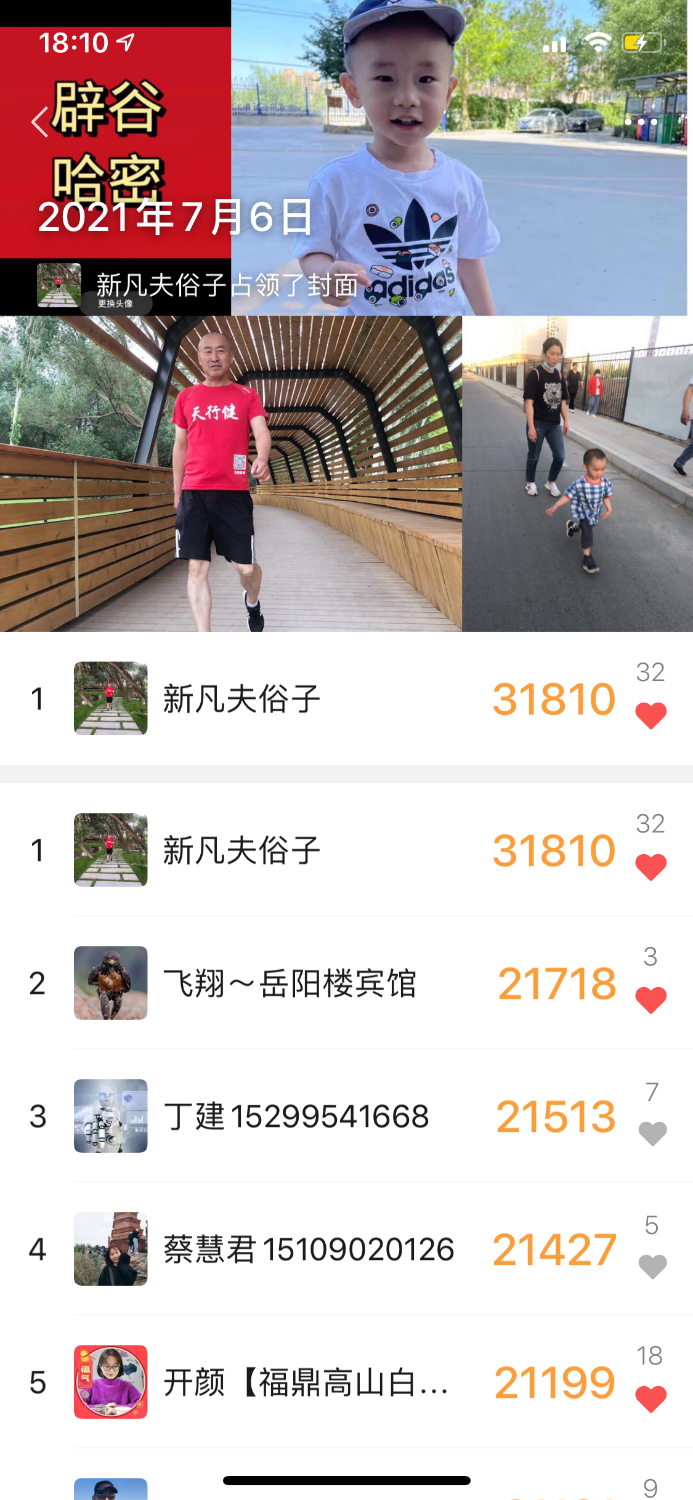Open 飞翔～岳阳楼宾馆's step details
Viewport: 693px width, 1500px height.
(290, 984)
